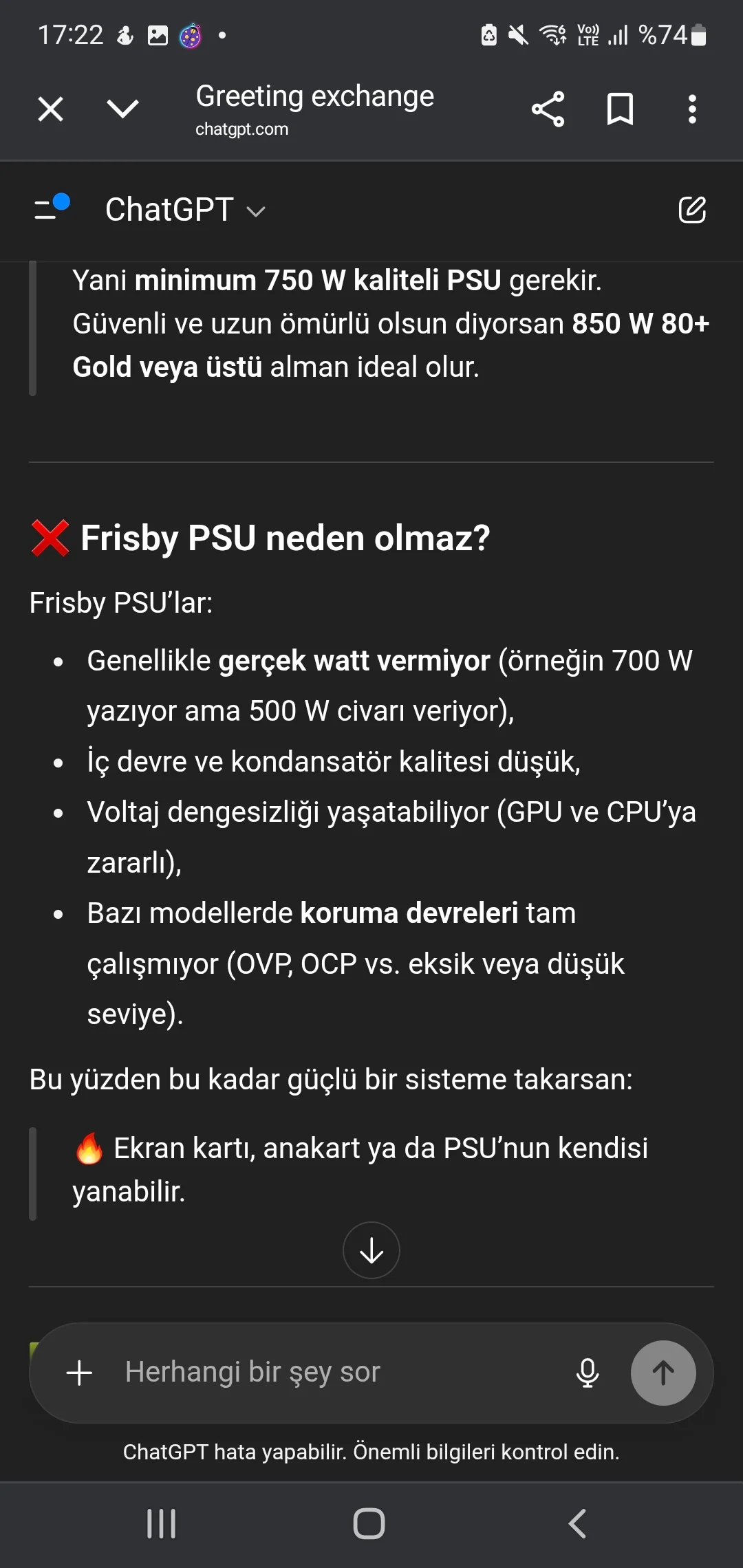Send the message with the up arrow

(x=663, y=1373)
